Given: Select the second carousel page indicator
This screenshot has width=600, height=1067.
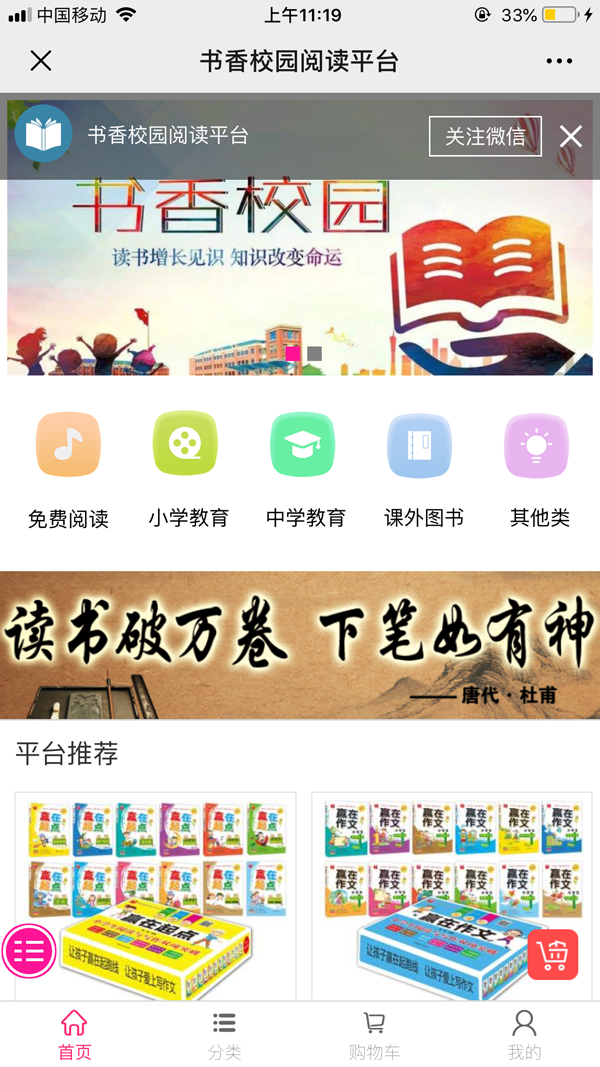Looking at the screenshot, I should 314,353.
